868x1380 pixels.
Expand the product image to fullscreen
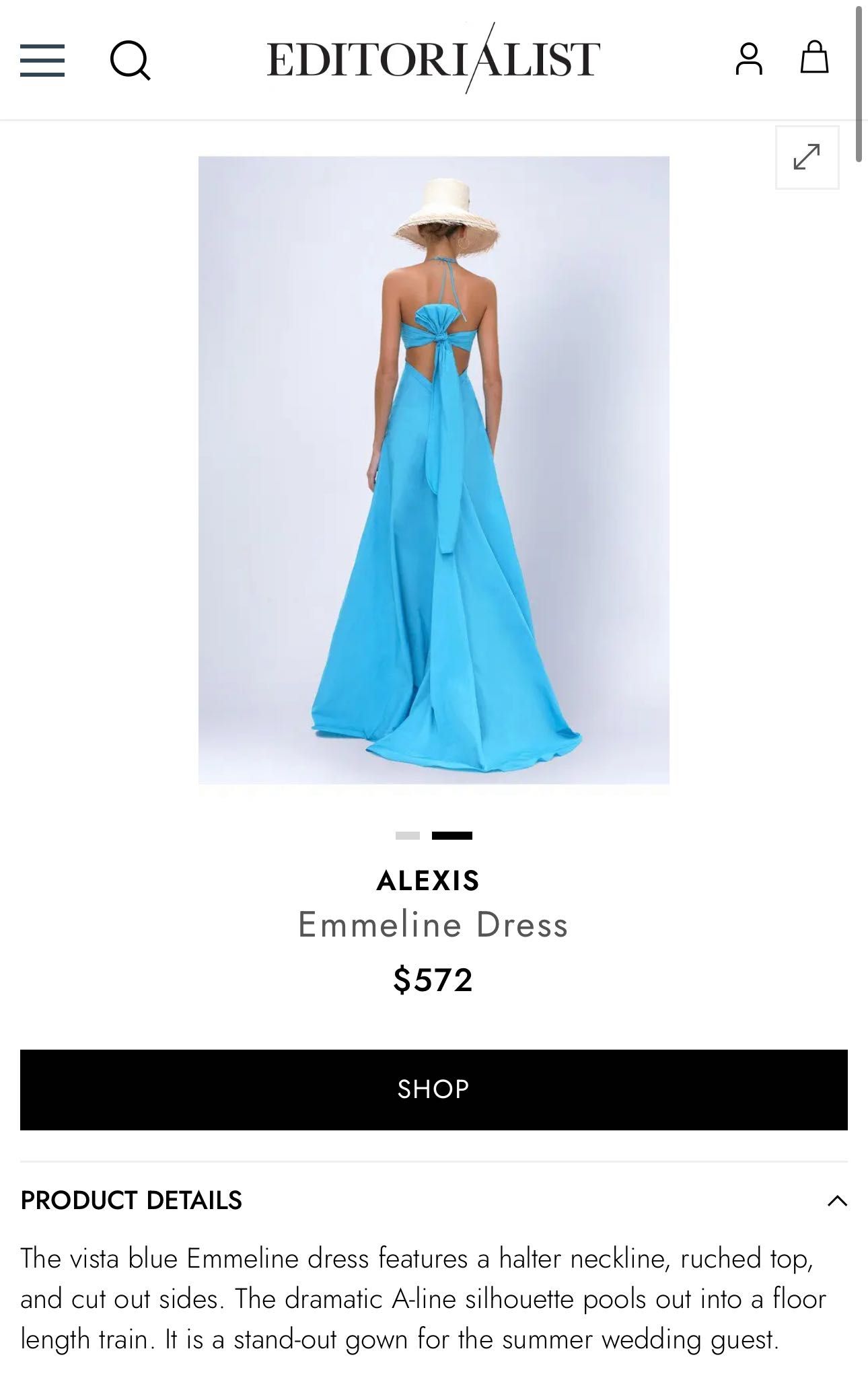click(x=807, y=157)
